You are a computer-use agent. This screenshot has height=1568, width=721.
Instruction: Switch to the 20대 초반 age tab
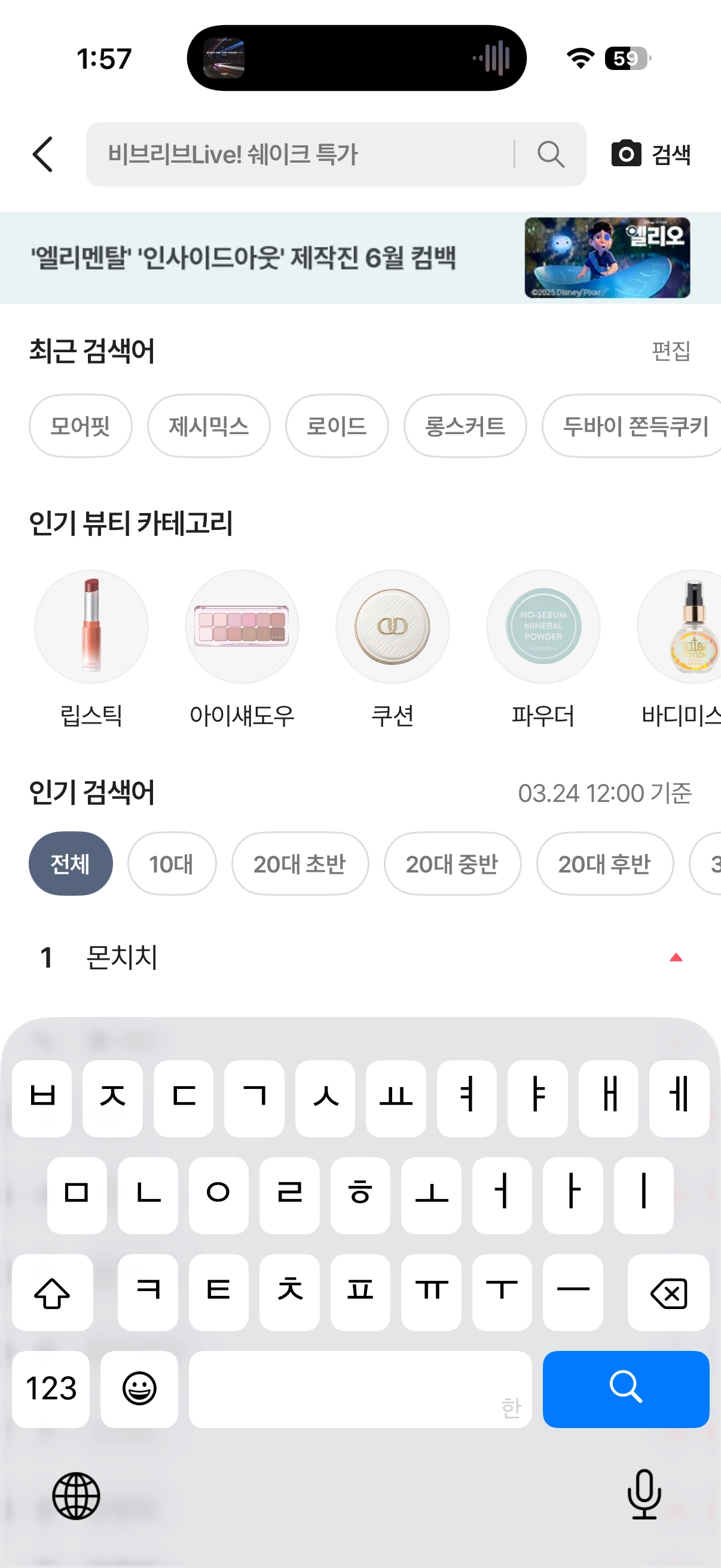click(300, 864)
